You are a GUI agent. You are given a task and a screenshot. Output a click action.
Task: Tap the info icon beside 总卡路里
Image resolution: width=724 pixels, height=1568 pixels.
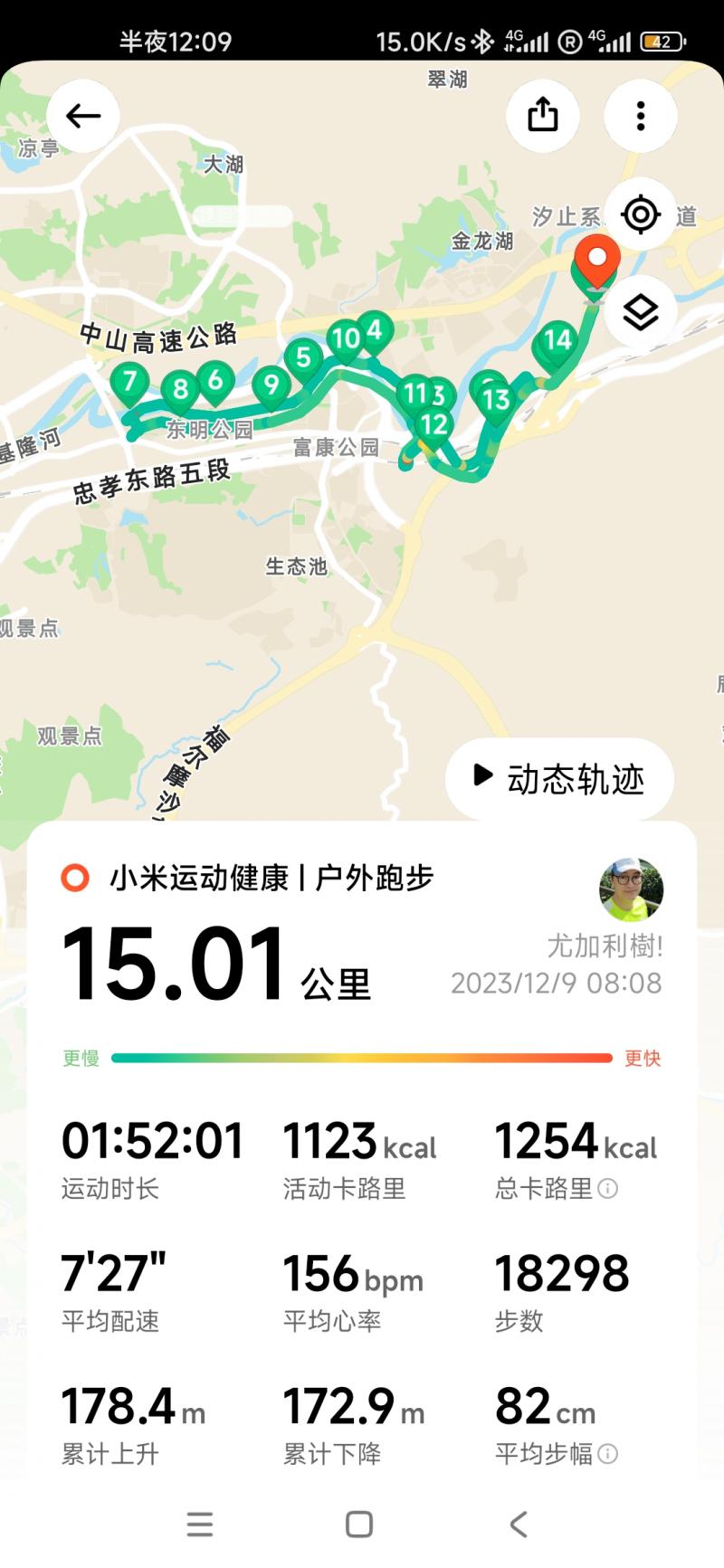[609, 1189]
